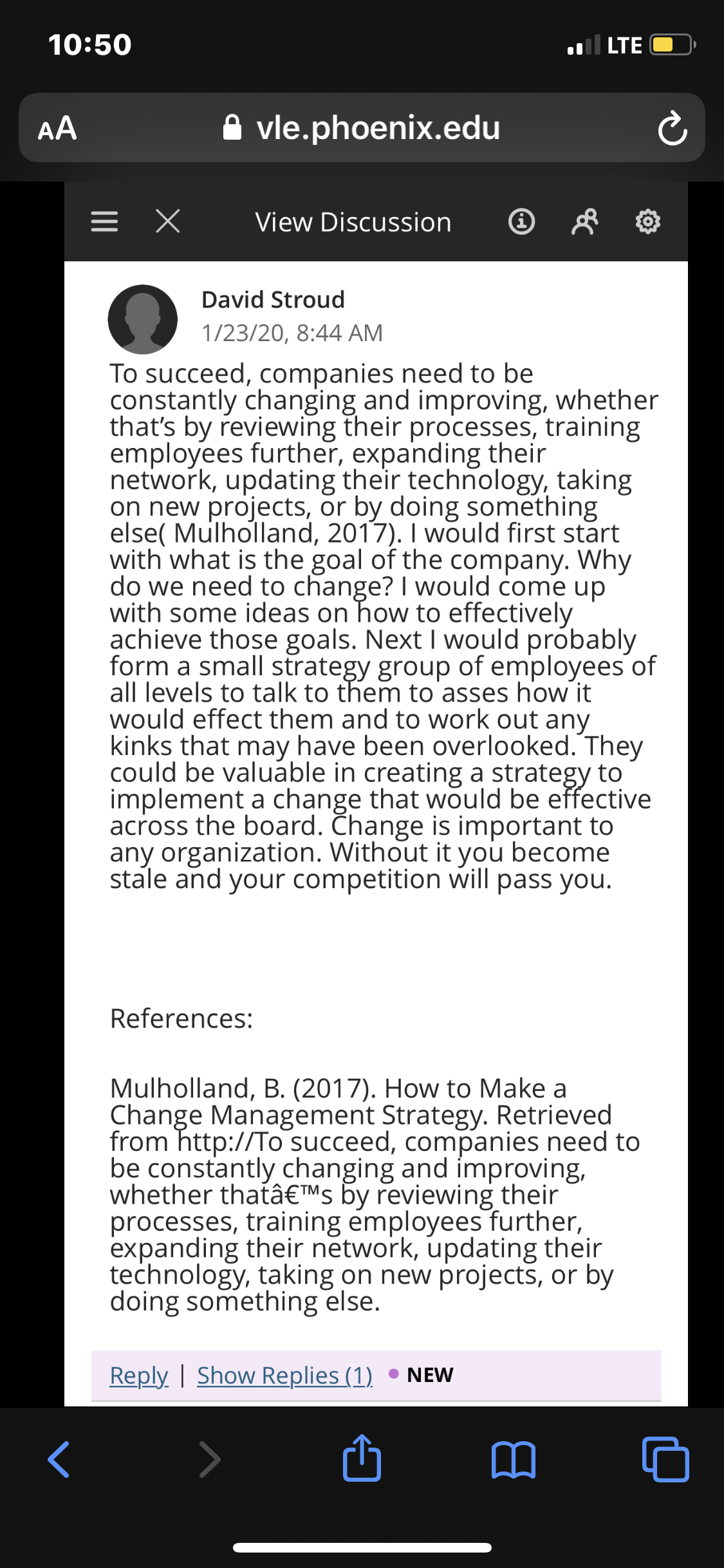Tap the vle.phoenix.edu address bar
The width and height of the screenshot is (724, 1568).
[x=362, y=127]
